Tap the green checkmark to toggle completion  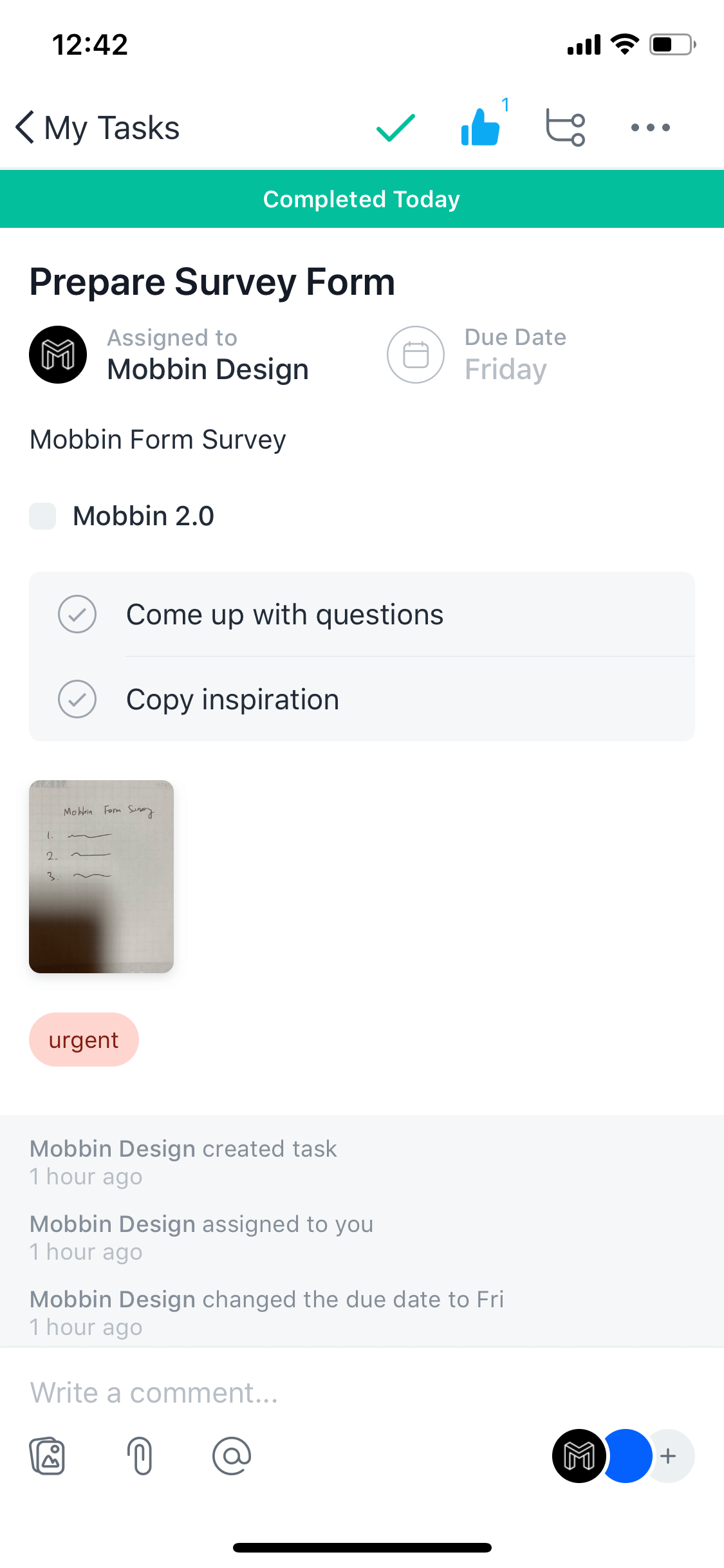395,127
